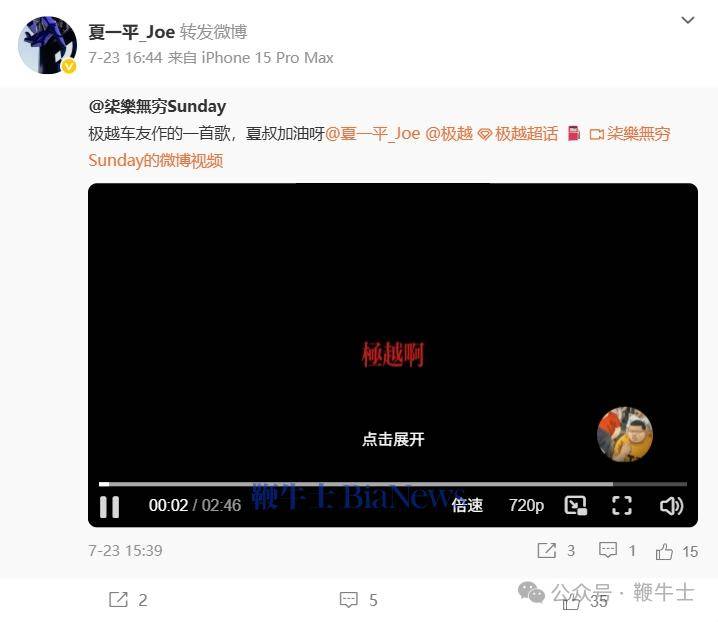
Task: Enable picture-in-picture mode
Action: (575, 505)
